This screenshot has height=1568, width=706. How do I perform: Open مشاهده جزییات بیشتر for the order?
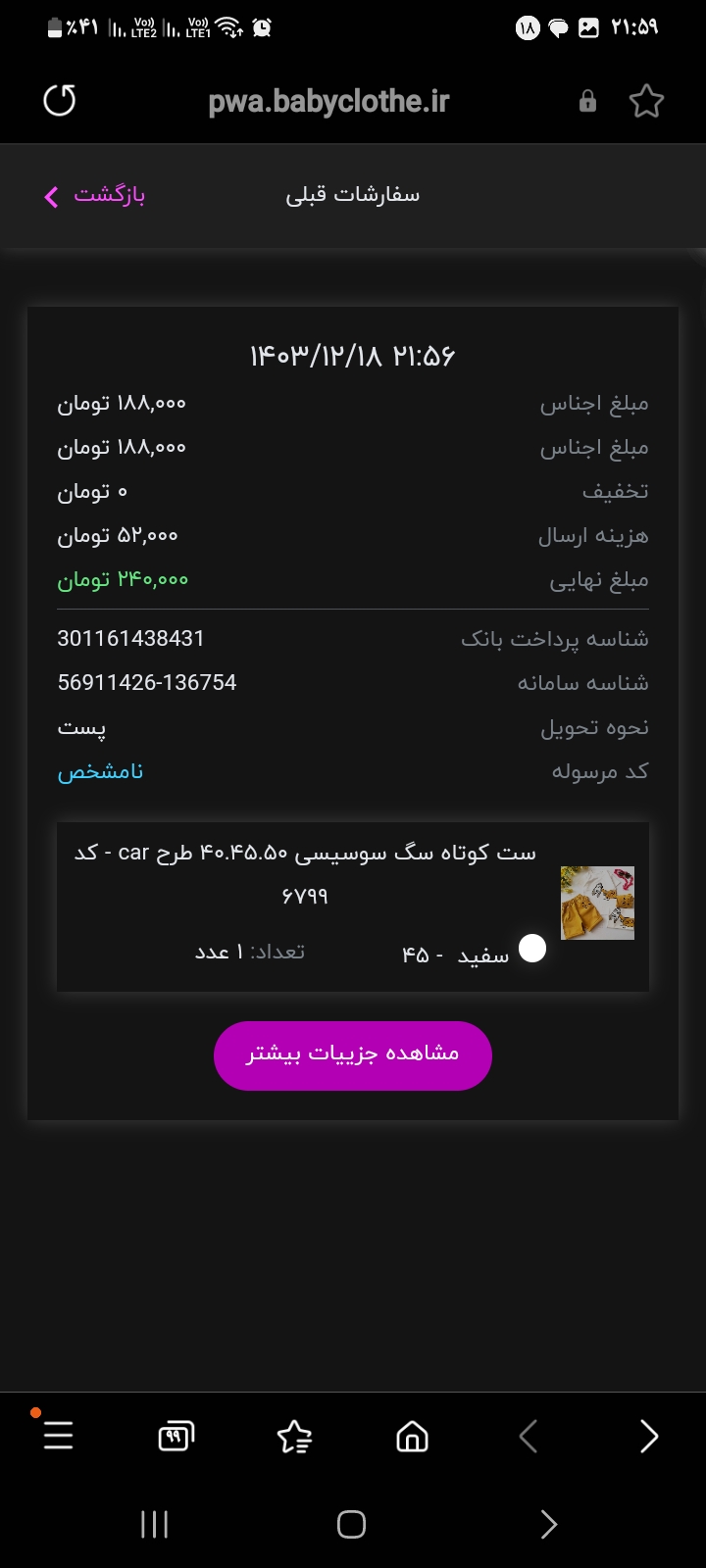point(353,1055)
